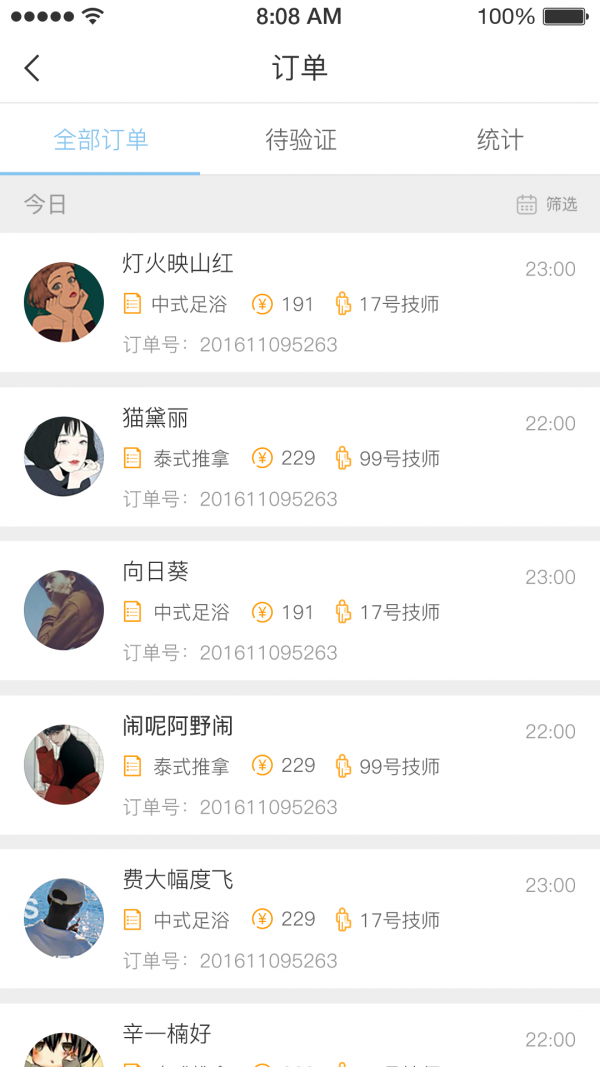600x1067 pixels.
Task: Tap the order from 费大幅度飞
Action: [x=300, y=919]
